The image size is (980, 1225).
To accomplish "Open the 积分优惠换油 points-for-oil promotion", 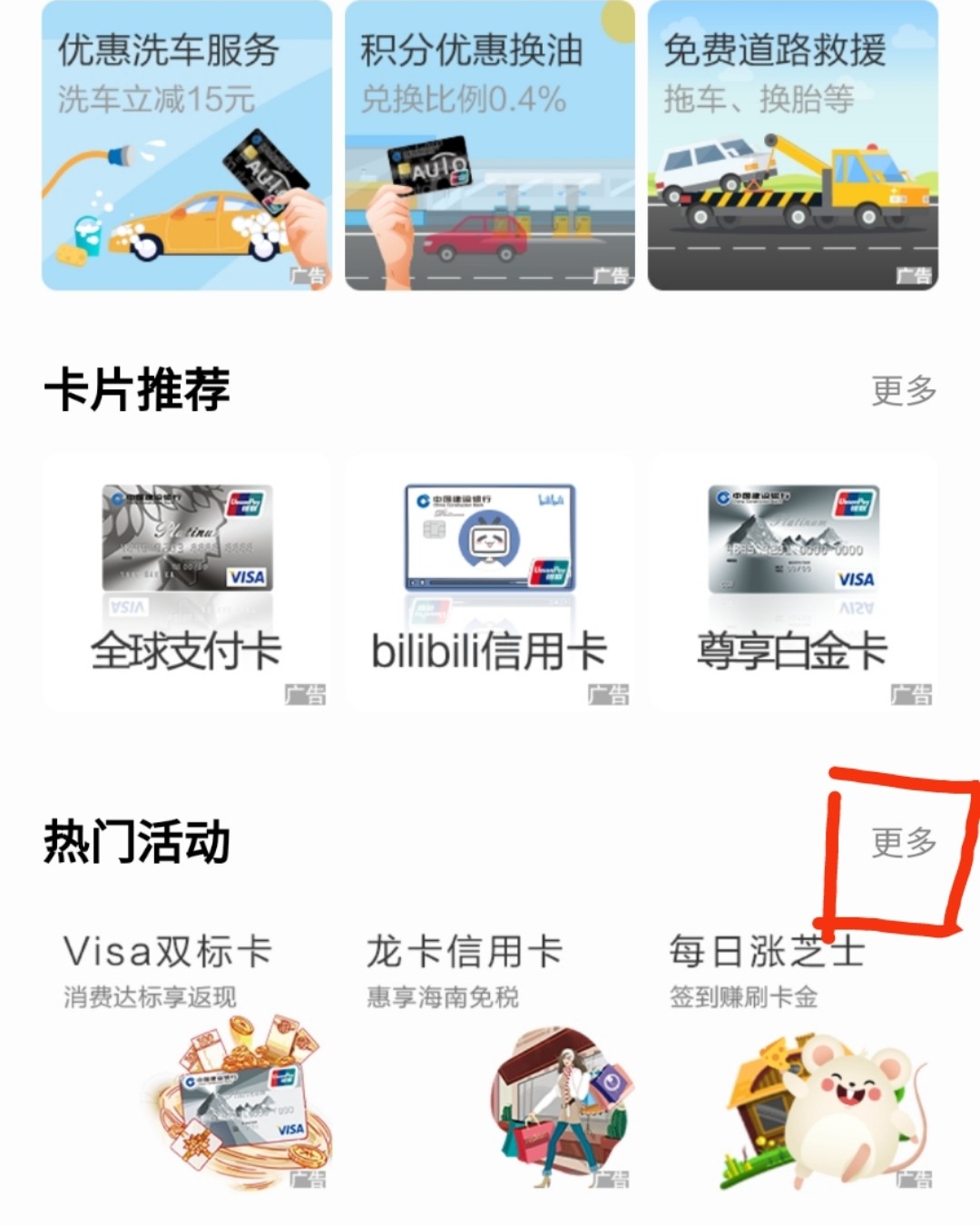I will point(490,145).
